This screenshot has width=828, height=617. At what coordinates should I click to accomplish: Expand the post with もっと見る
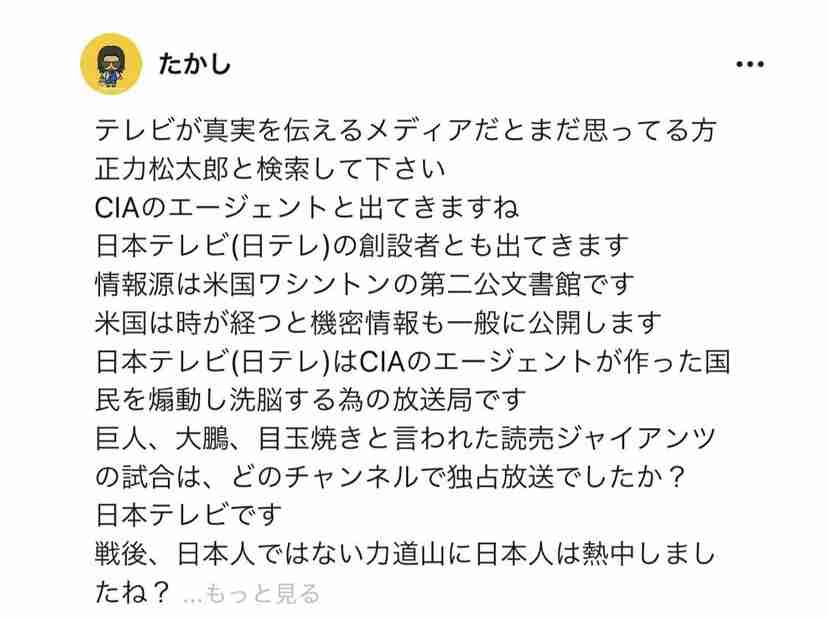(260, 594)
